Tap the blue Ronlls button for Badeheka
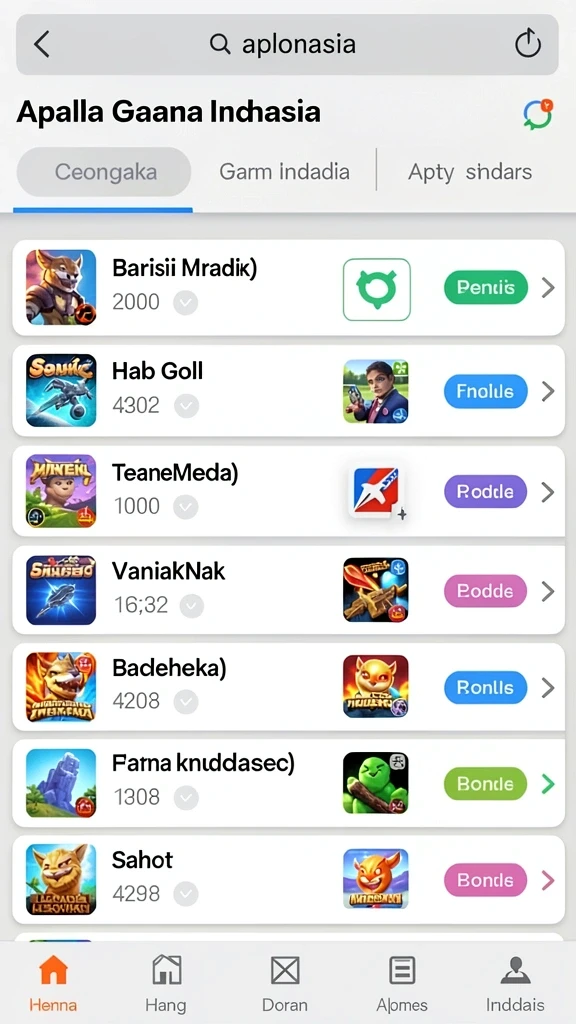Viewport: 576px width, 1024px height. (x=486, y=688)
